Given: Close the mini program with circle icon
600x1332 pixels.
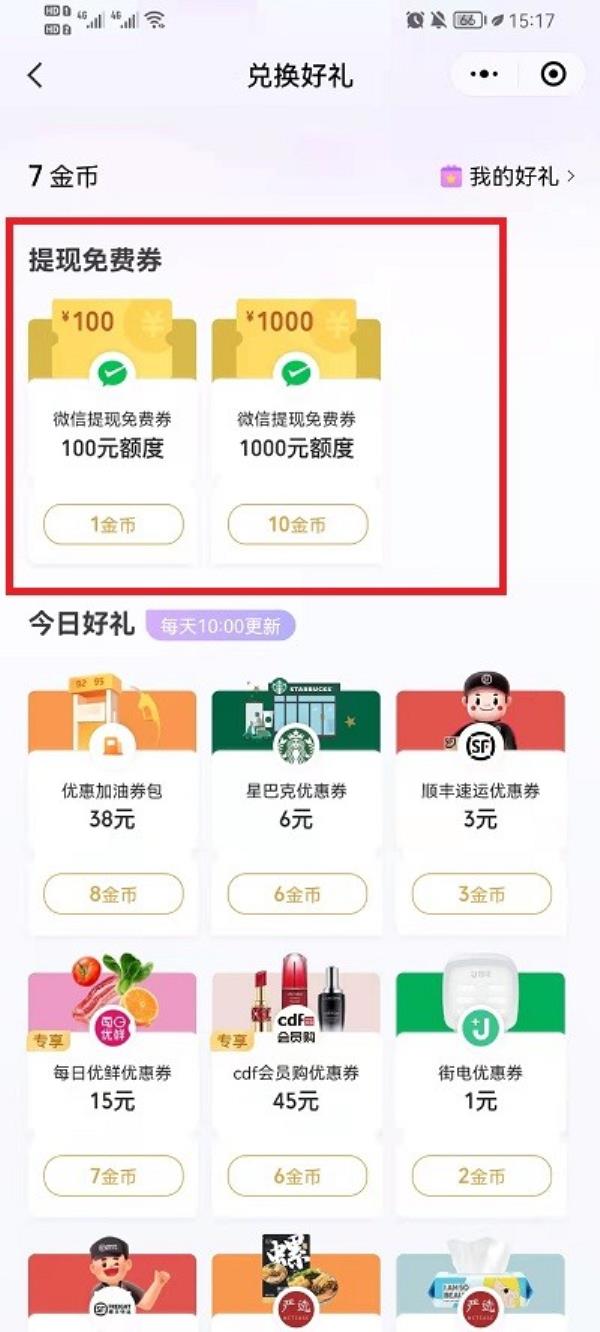Looking at the screenshot, I should tap(552, 75).
